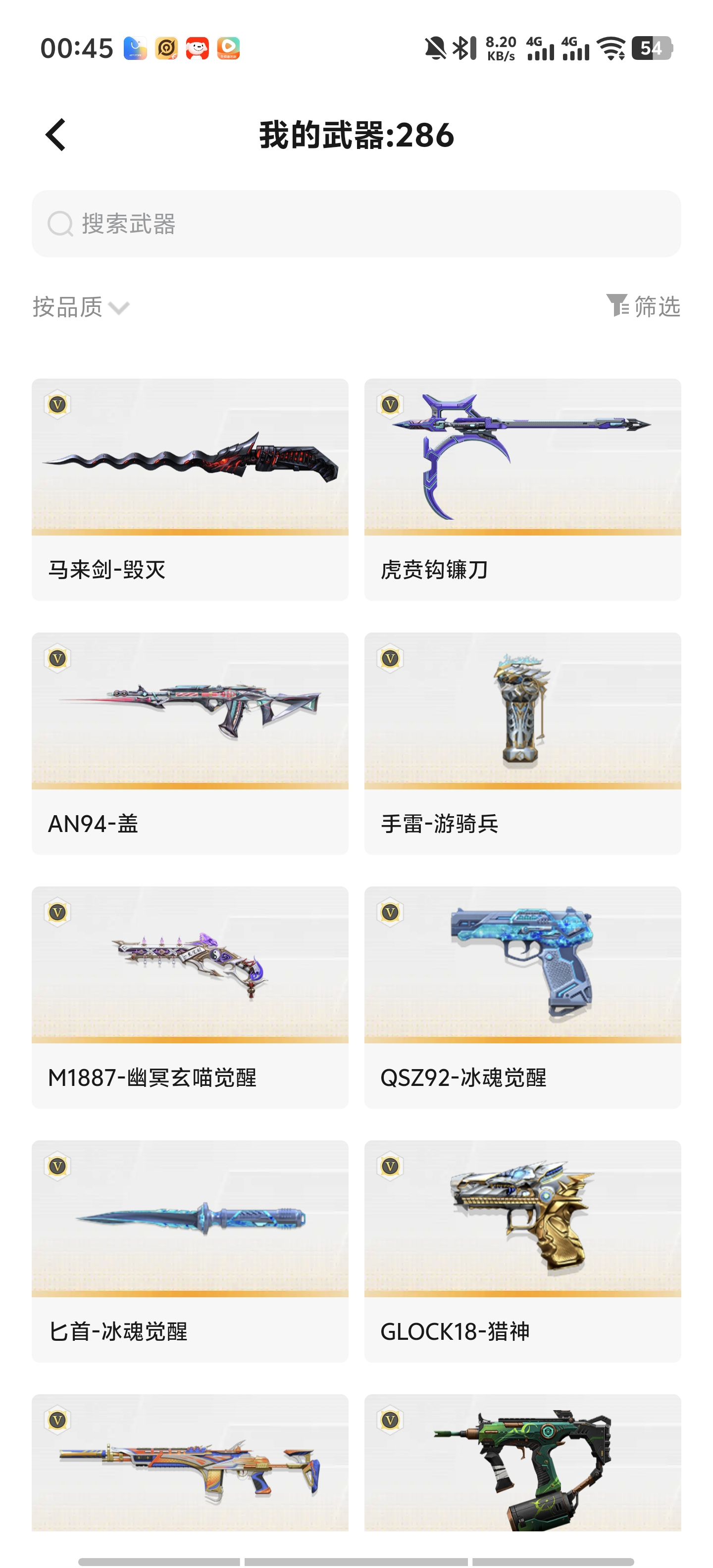Open the GLOCK18-猎神 pistol card
713x1568 pixels.
pos(522,1251)
